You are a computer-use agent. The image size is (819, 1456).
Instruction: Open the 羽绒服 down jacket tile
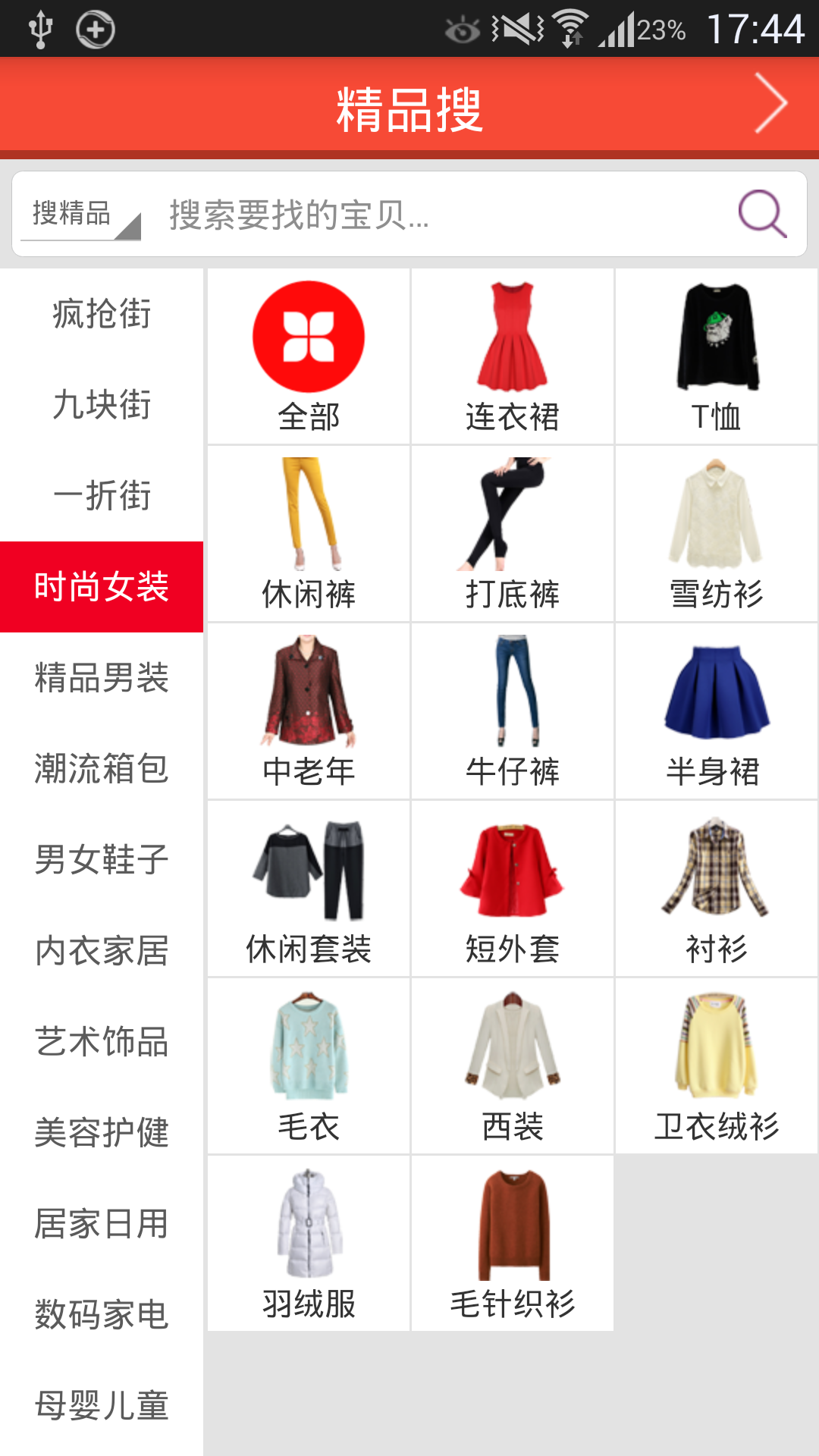click(x=309, y=1244)
